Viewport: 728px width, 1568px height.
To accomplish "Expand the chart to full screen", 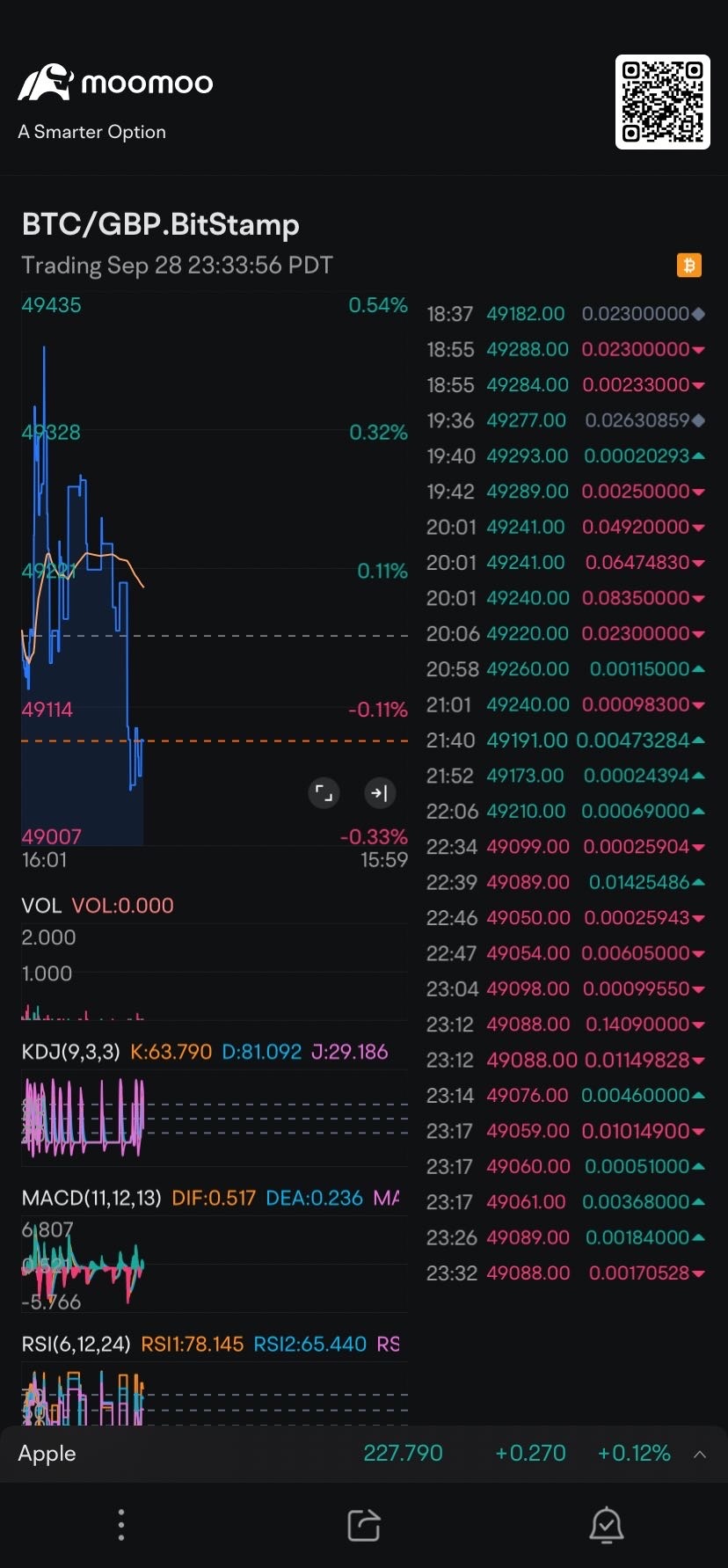I will (x=324, y=792).
